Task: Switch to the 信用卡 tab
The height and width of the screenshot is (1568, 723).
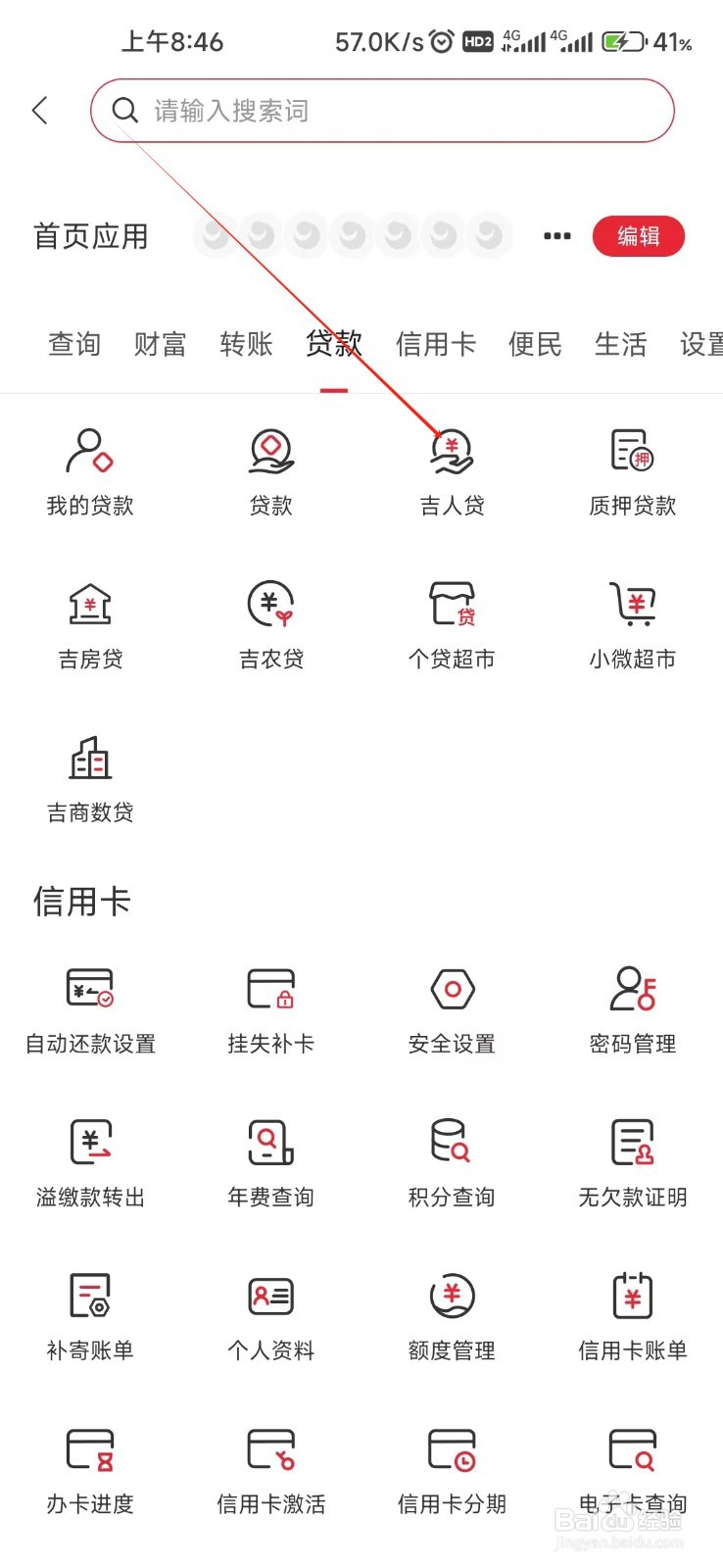Action: click(435, 343)
